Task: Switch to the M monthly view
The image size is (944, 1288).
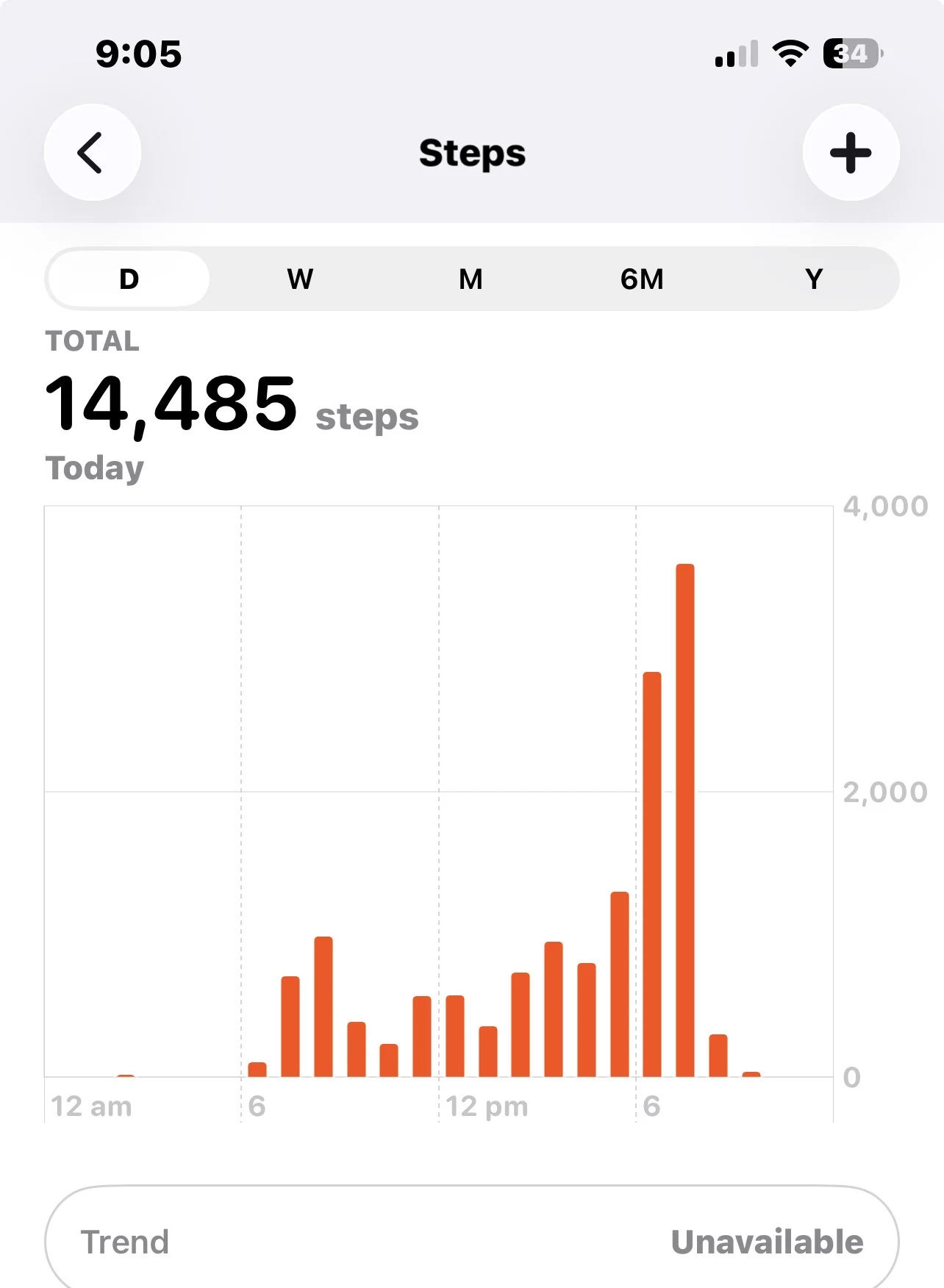Action: (471, 279)
